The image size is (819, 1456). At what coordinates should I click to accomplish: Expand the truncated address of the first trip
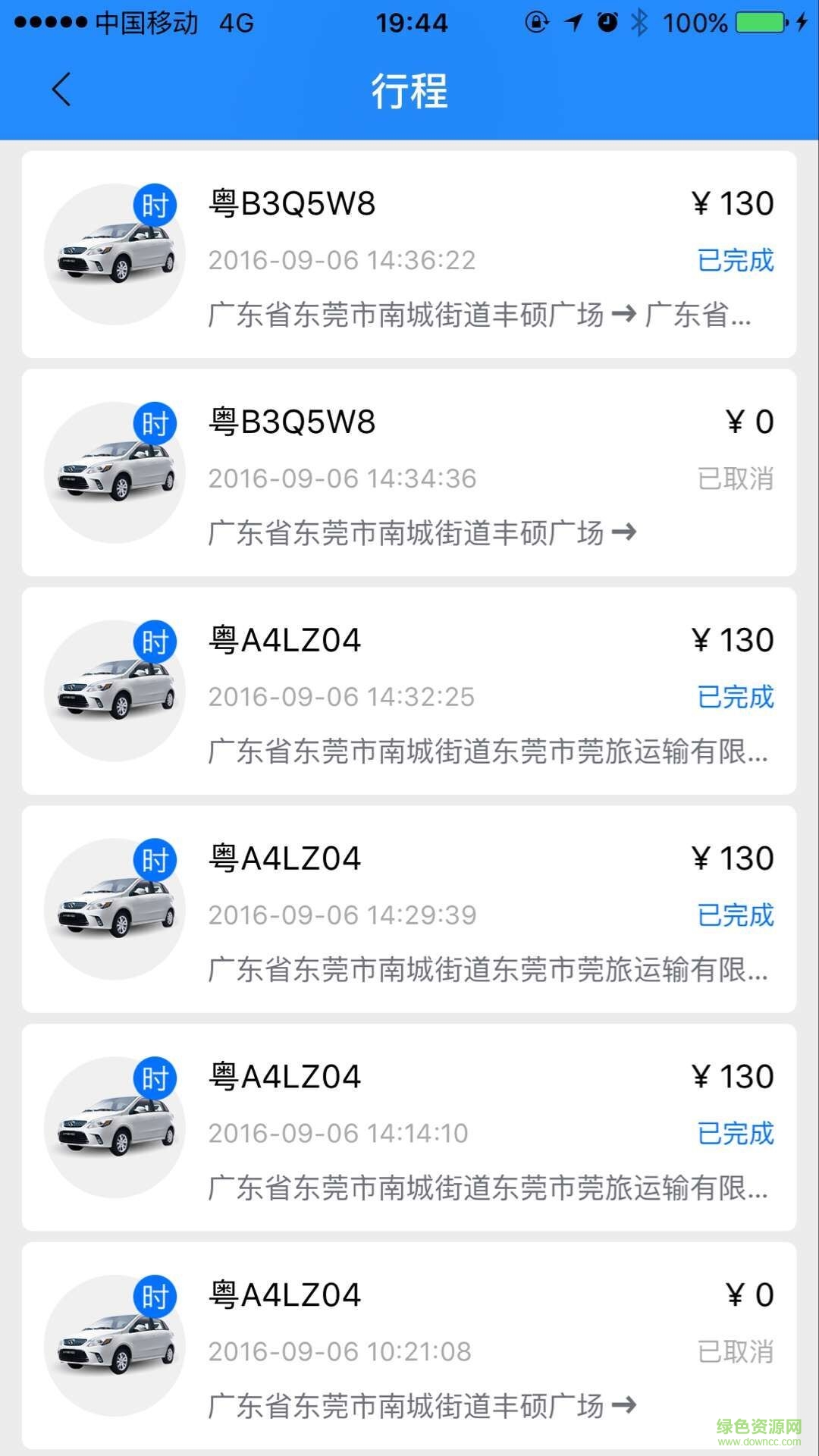point(478,313)
